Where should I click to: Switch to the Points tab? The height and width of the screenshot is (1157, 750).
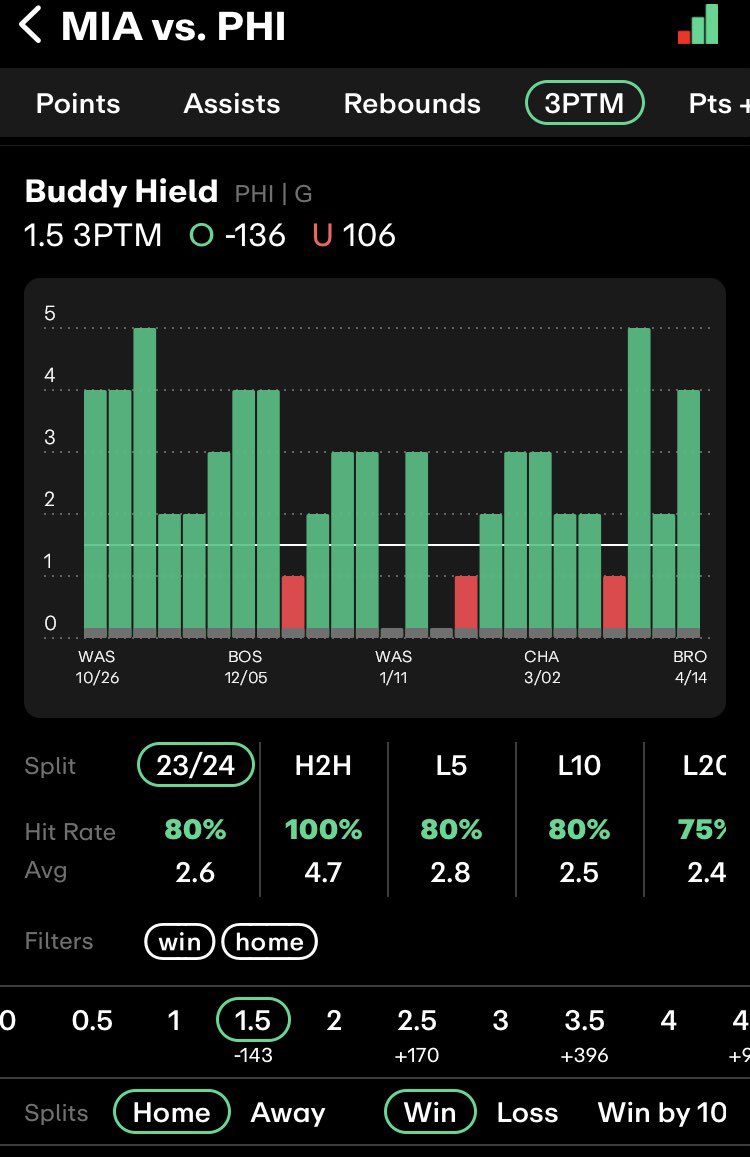(x=78, y=103)
